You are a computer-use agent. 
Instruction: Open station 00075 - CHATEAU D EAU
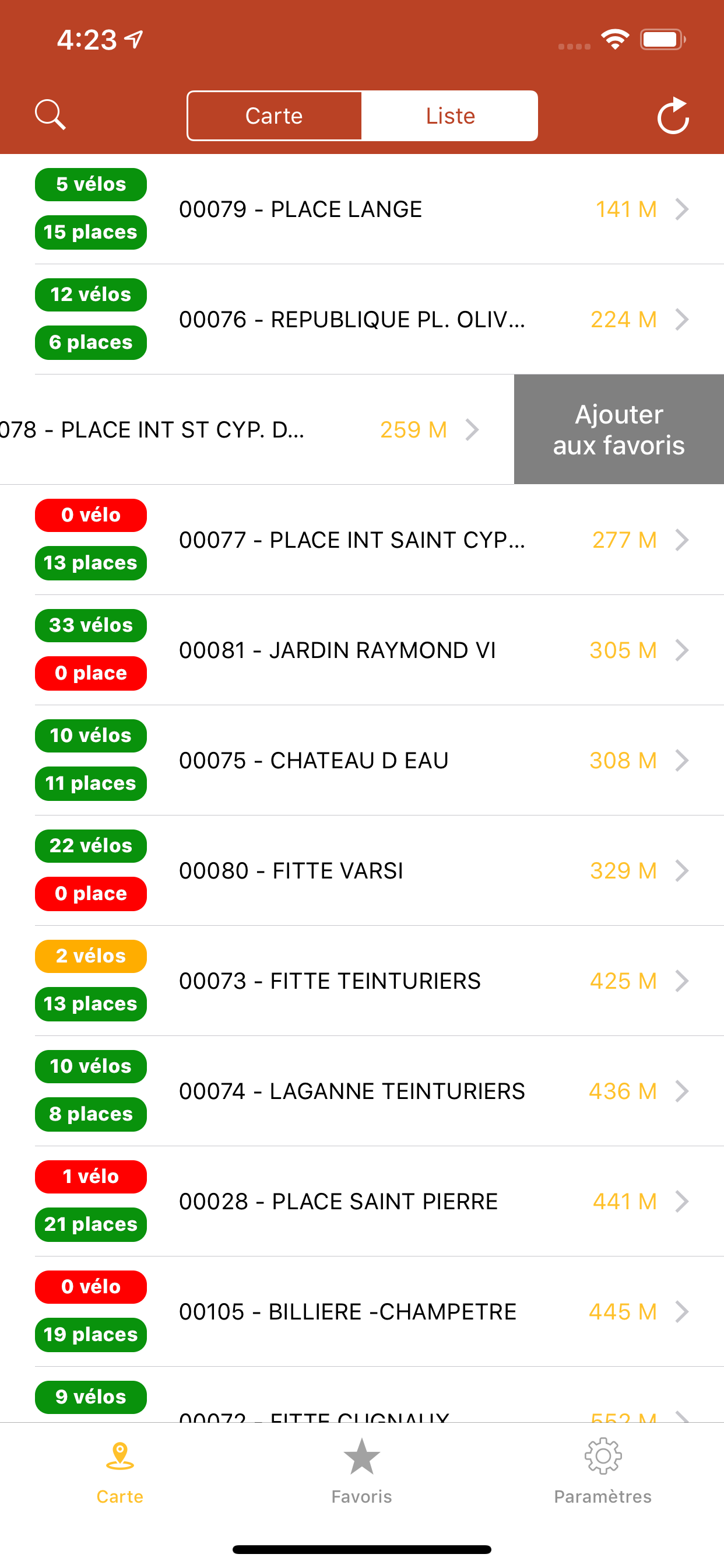362,759
